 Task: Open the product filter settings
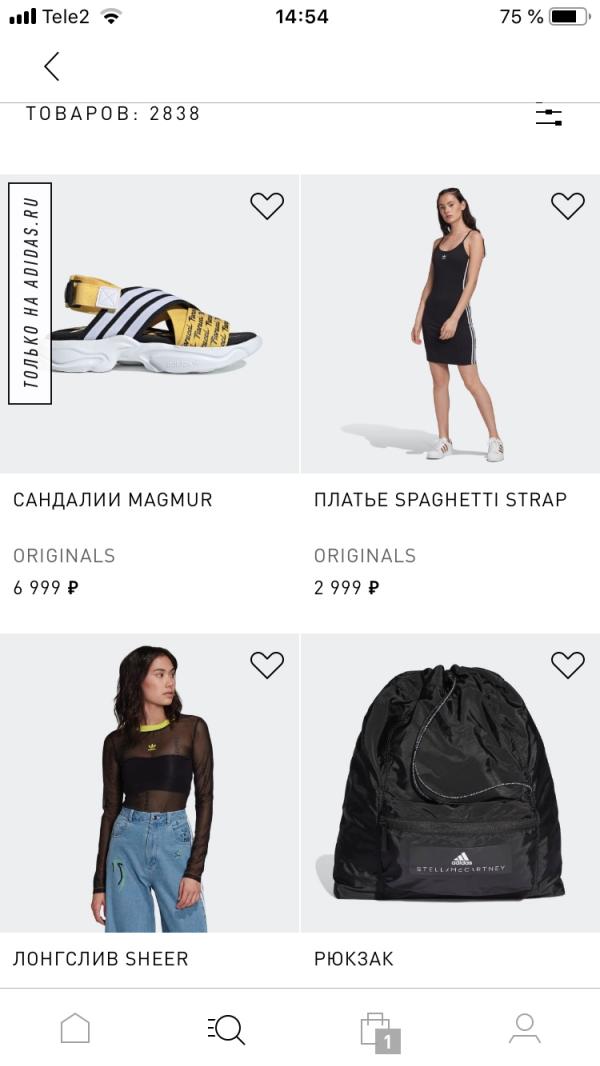(548, 116)
